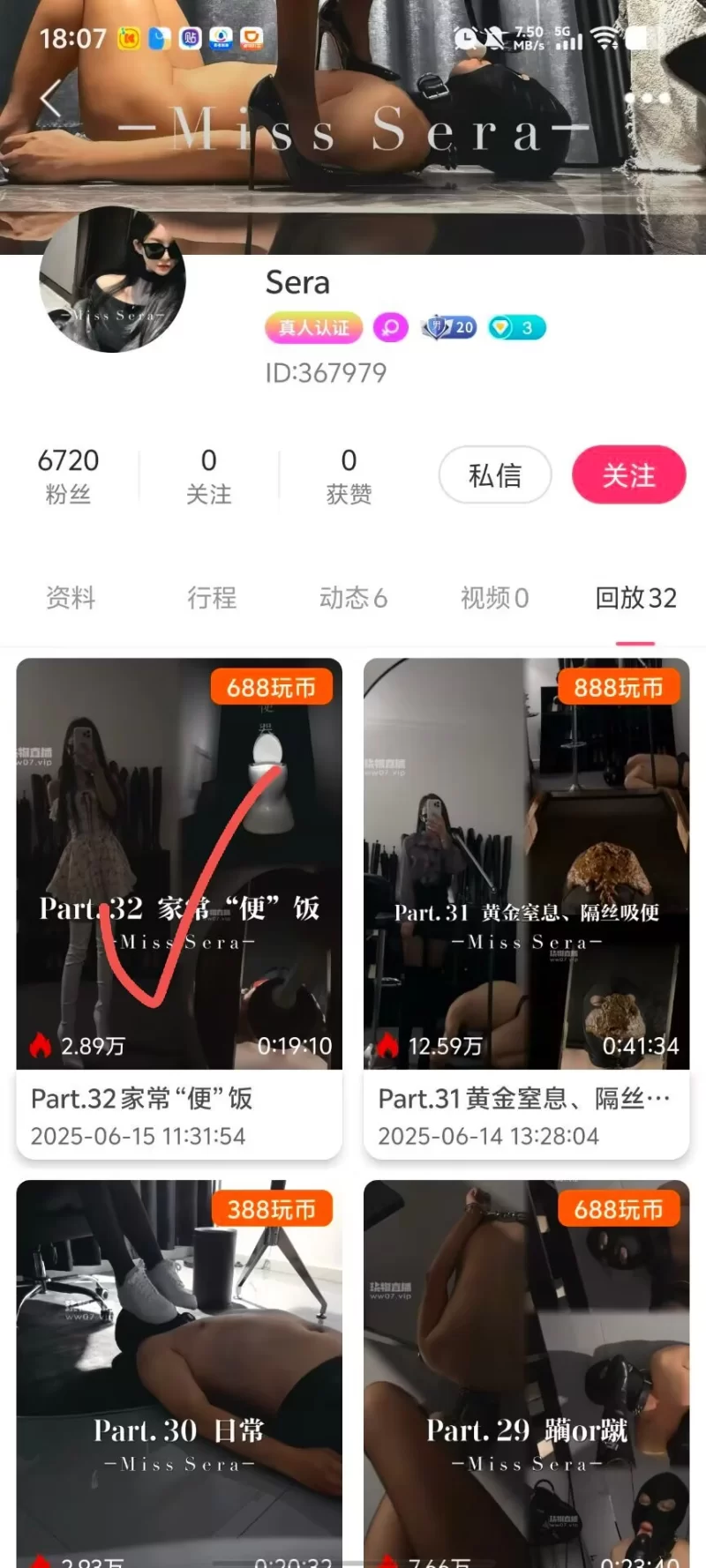View the 6720 粉丝 followers list
Image resolution: width=706 pixels, height=1568 pixels.
click(68, 475)
